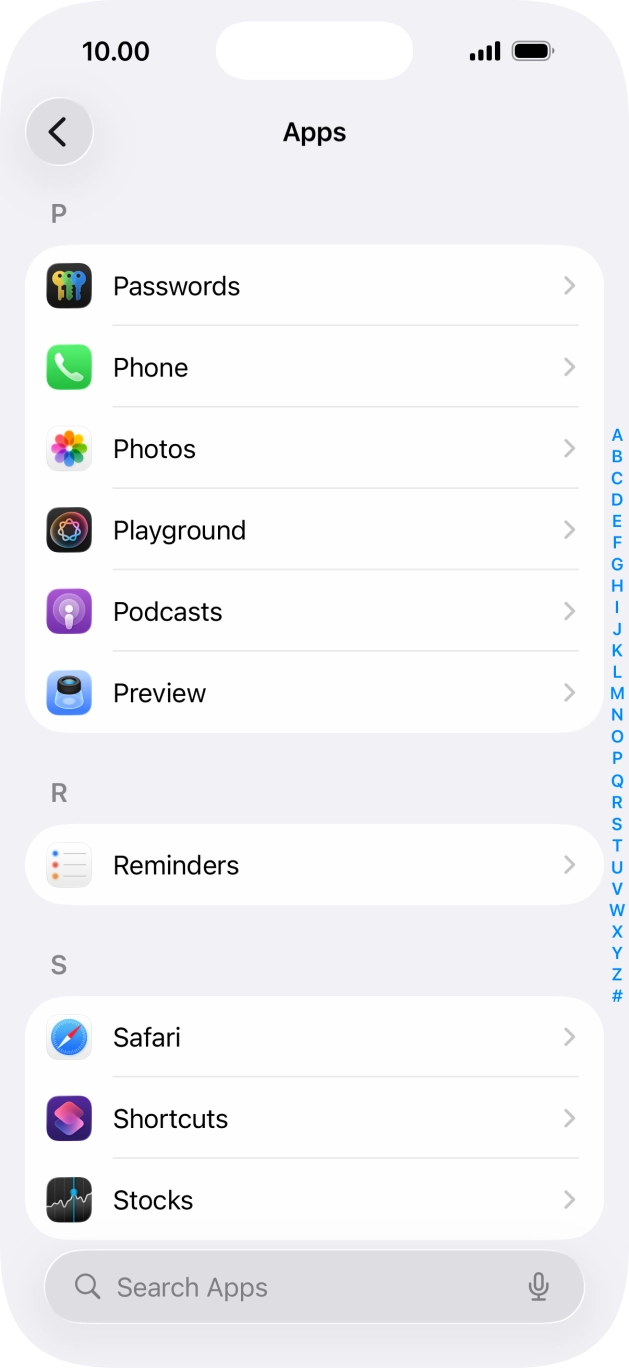Open Shortcuts app settings

pos(314,1119)
